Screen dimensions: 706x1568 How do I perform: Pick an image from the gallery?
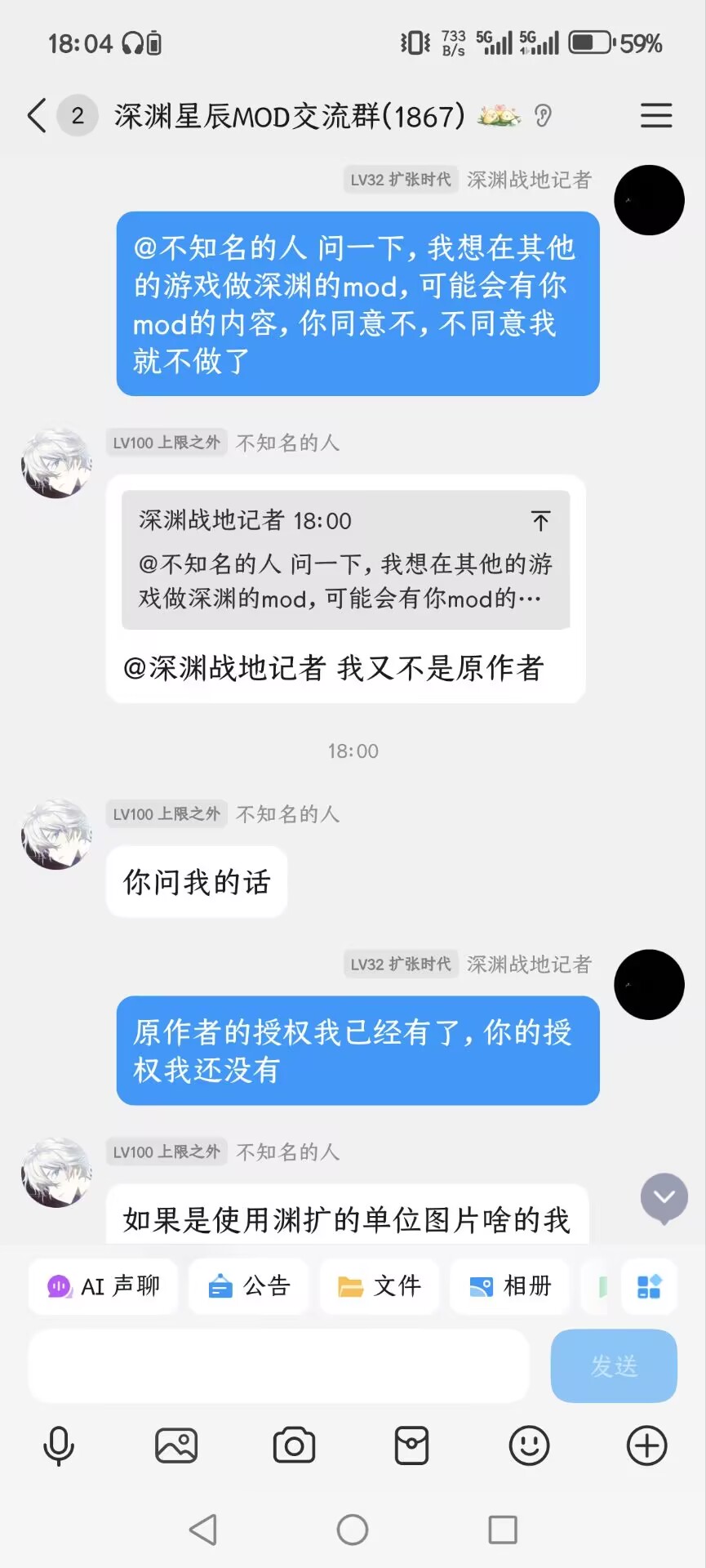pos(176,1446)
